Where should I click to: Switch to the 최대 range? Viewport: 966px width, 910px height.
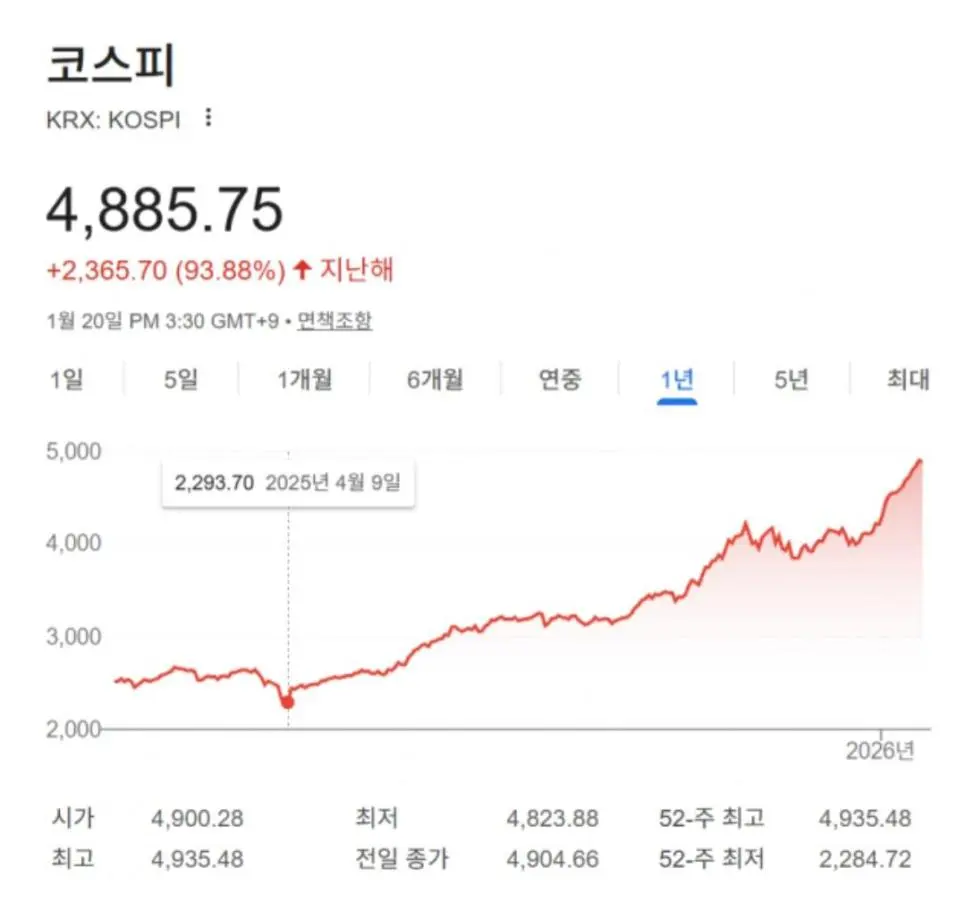908,380
